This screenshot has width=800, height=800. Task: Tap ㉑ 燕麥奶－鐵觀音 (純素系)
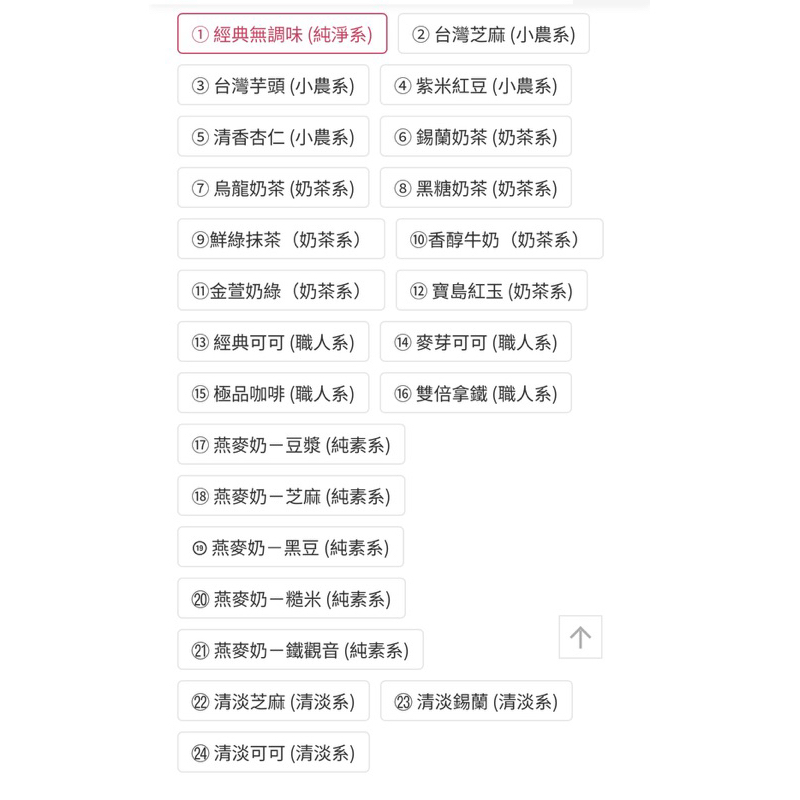(301, 649)
